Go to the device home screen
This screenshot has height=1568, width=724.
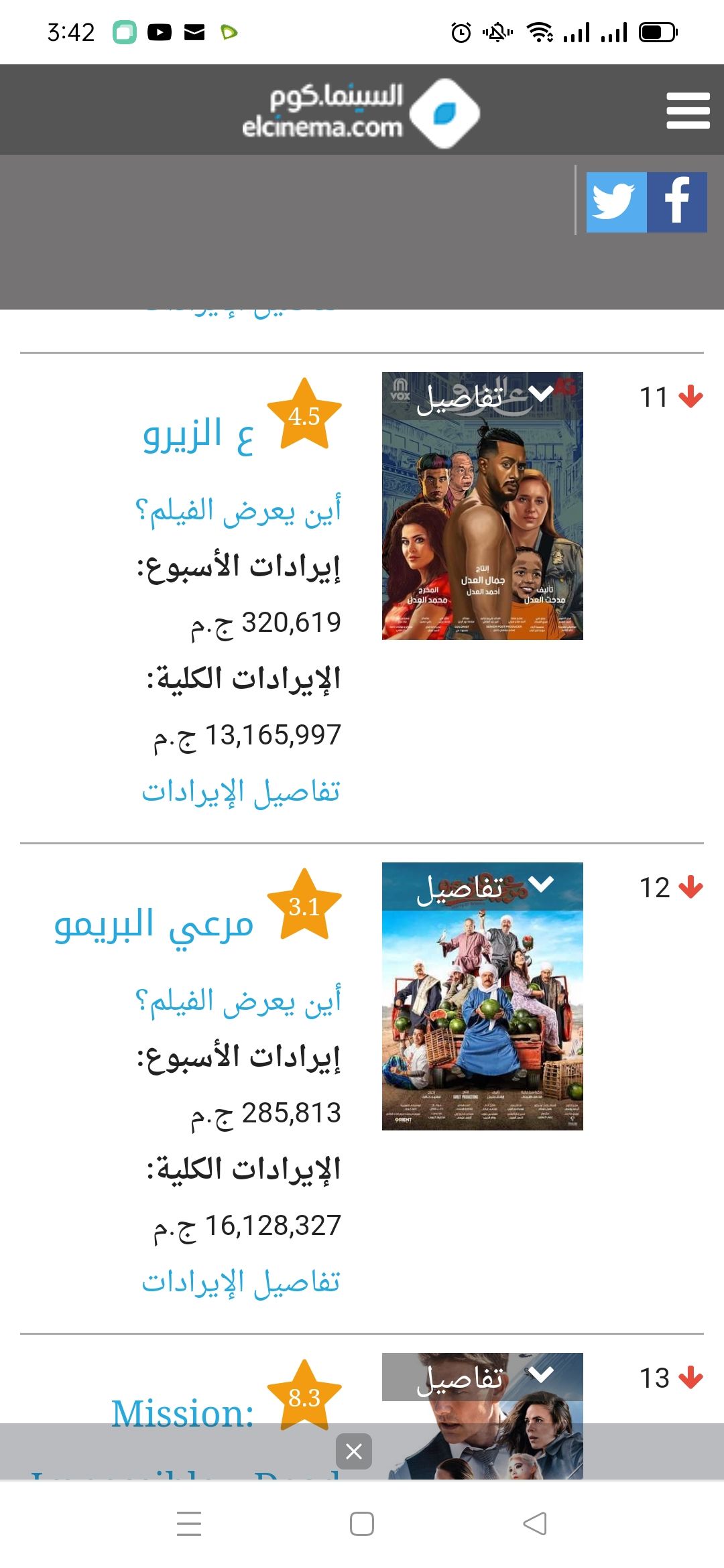click(362, 1524)
